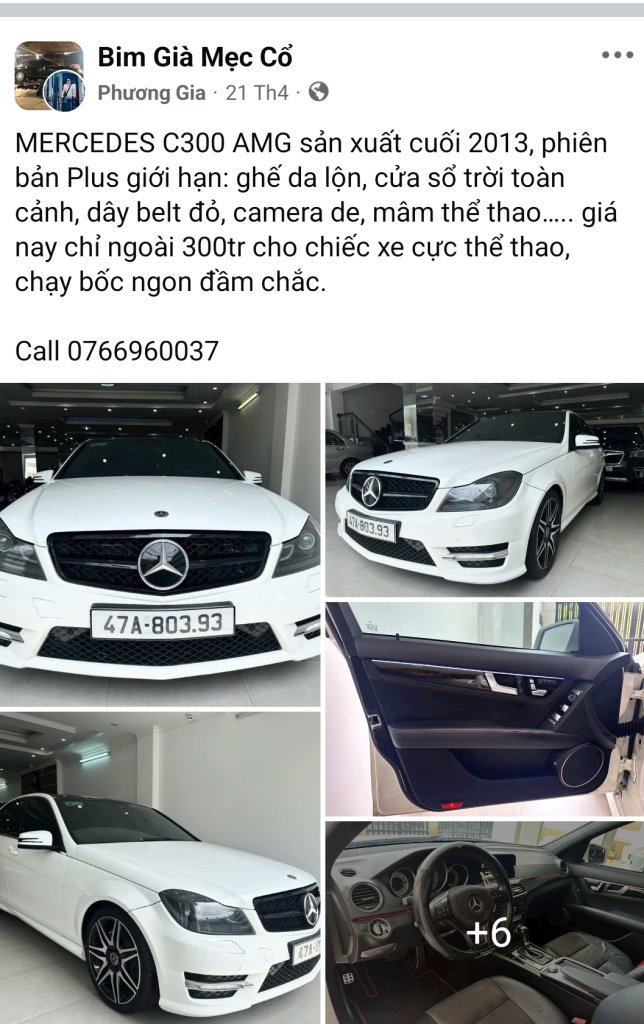Open the group's profile picture
Viewport: 644px width, 1024px height.
[48, 75]
